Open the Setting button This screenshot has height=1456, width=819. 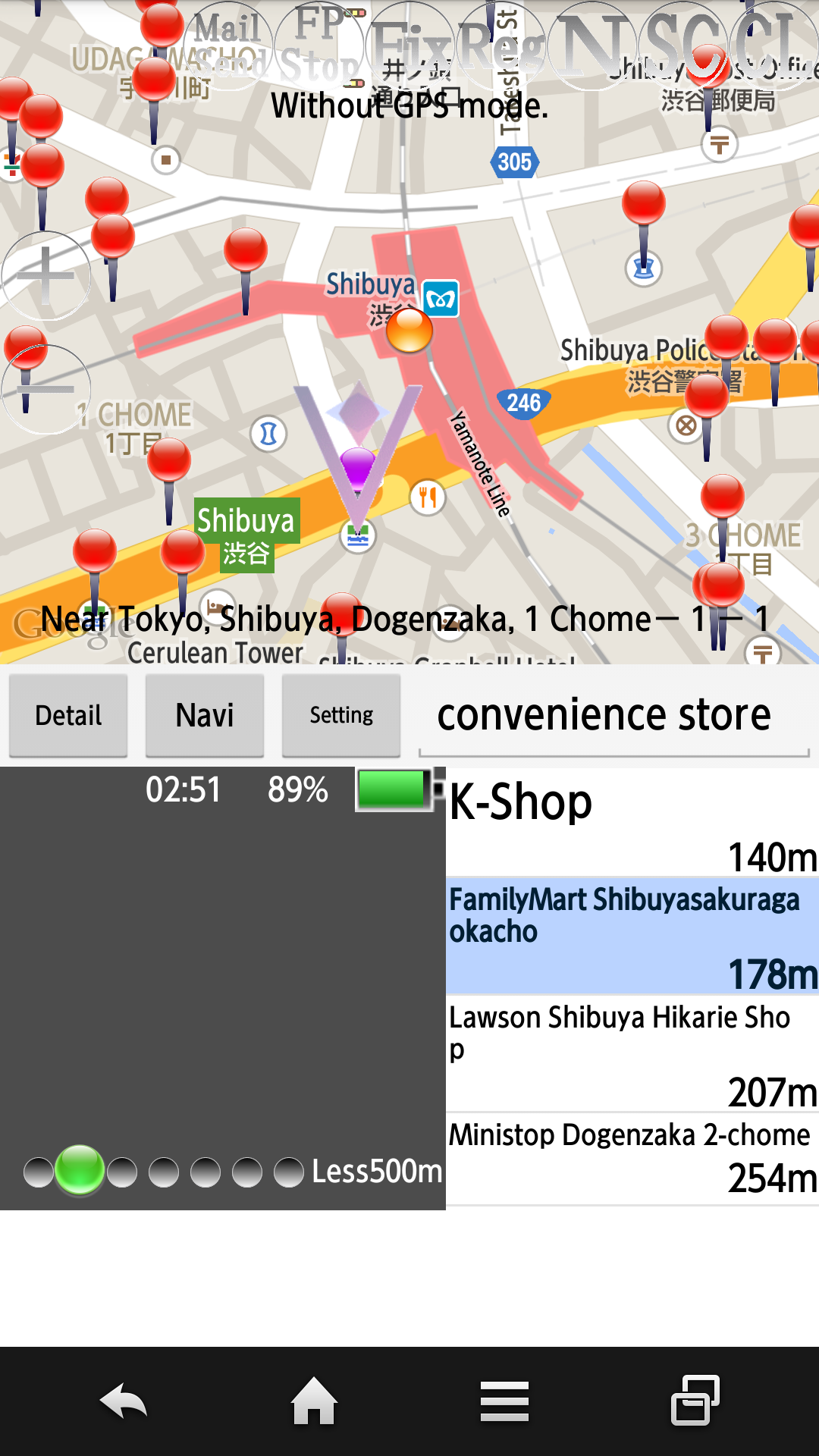pos(341,715)
